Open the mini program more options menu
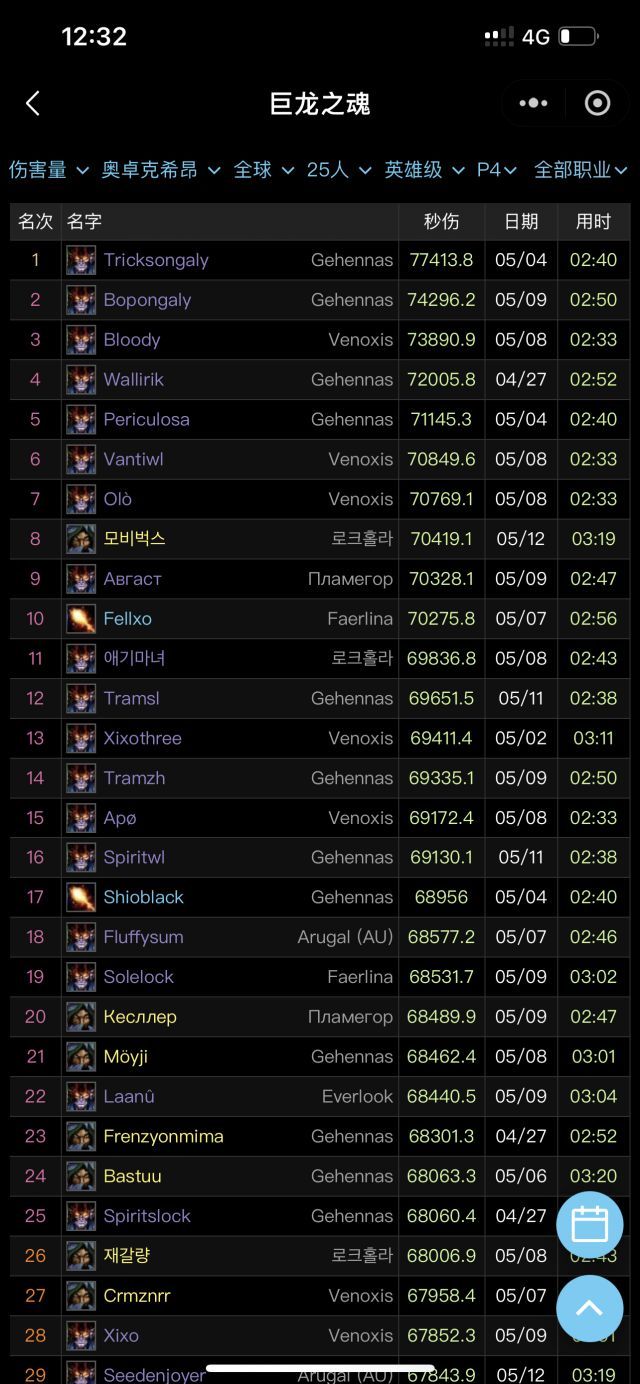The image size is (640, 1384). click(x=533, y=103)
